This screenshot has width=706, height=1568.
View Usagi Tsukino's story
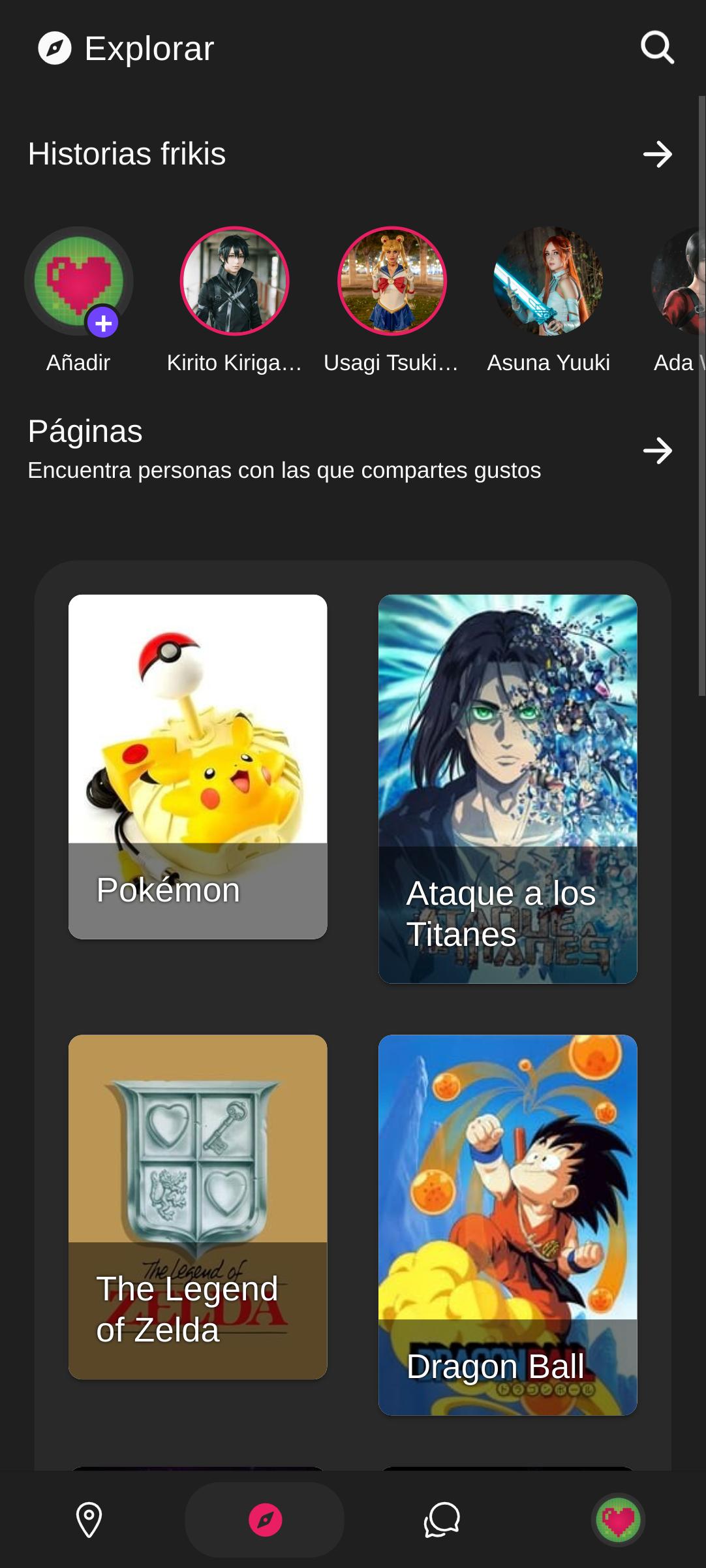pyautogui.click(x=391, y=281)
